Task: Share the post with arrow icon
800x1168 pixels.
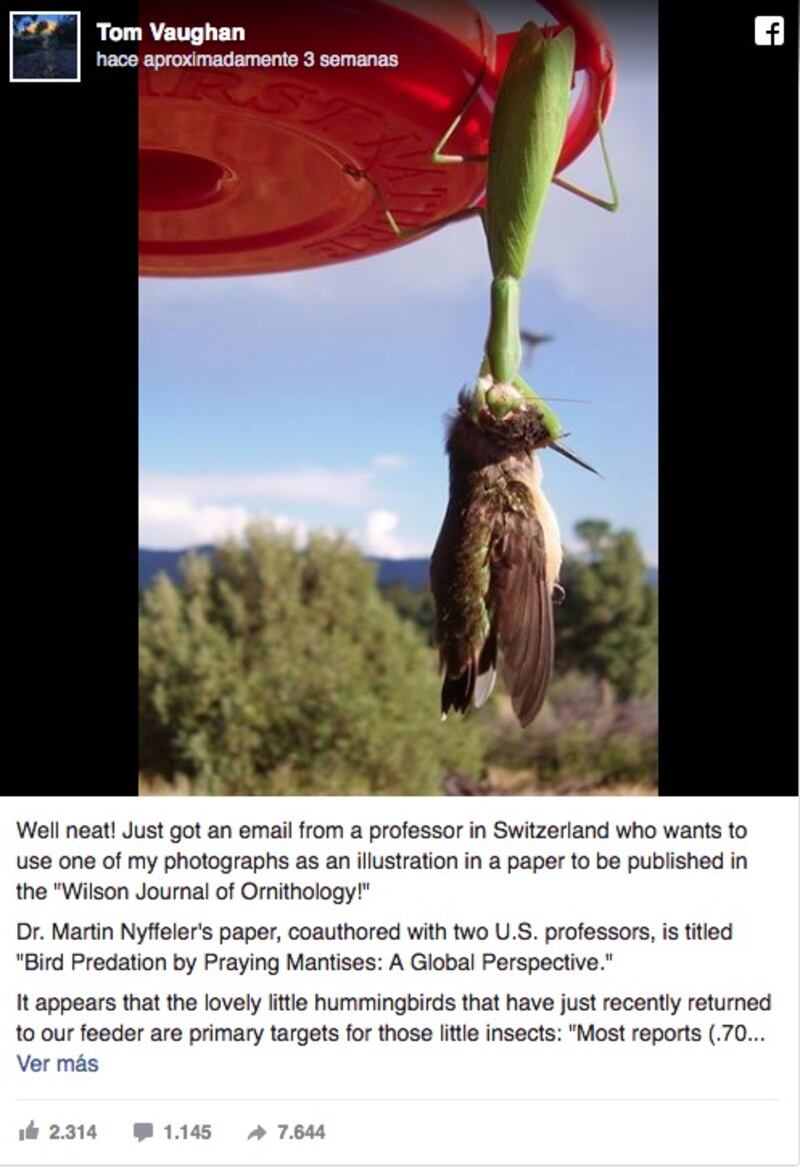Action: pyautogui.click(x=258, y=1132)
